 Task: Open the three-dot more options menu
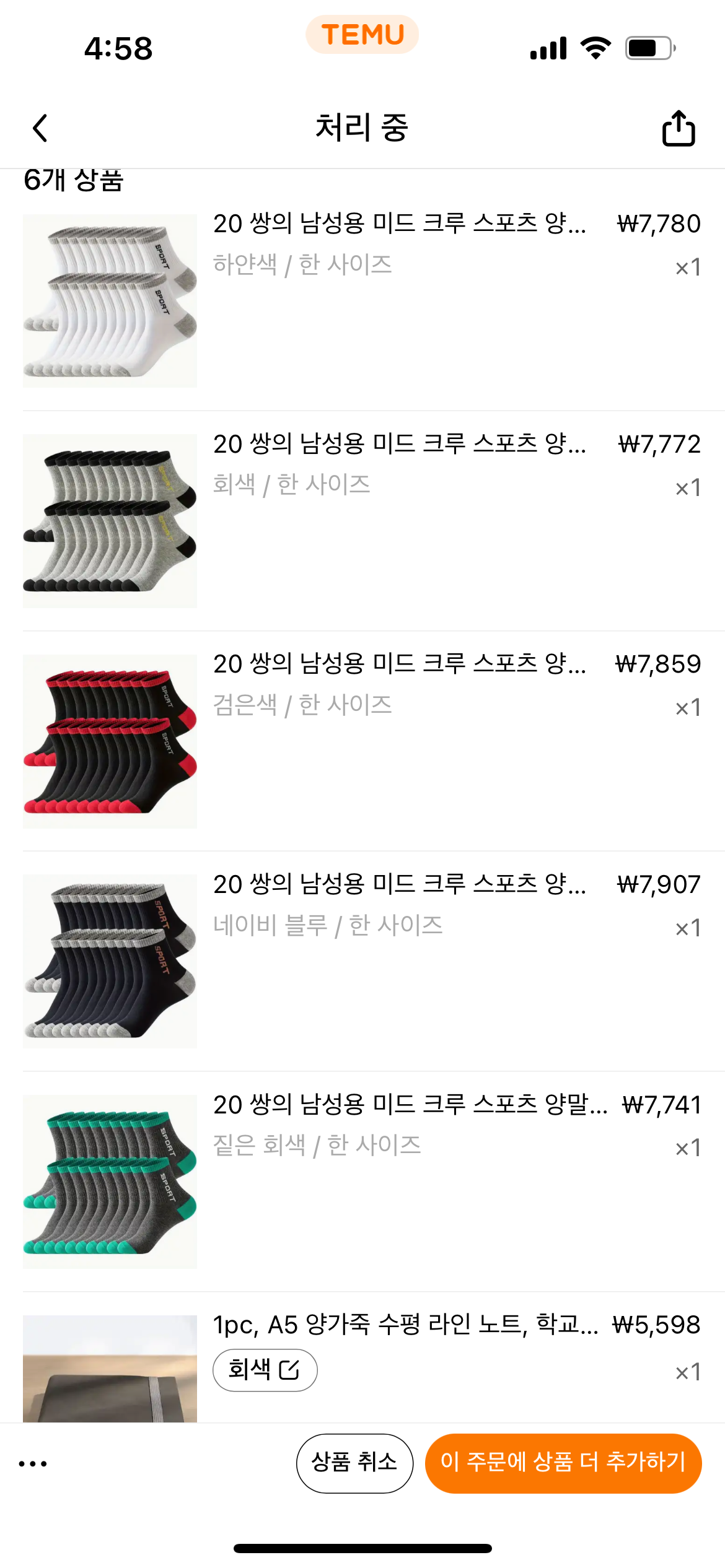pos(33,1464)
